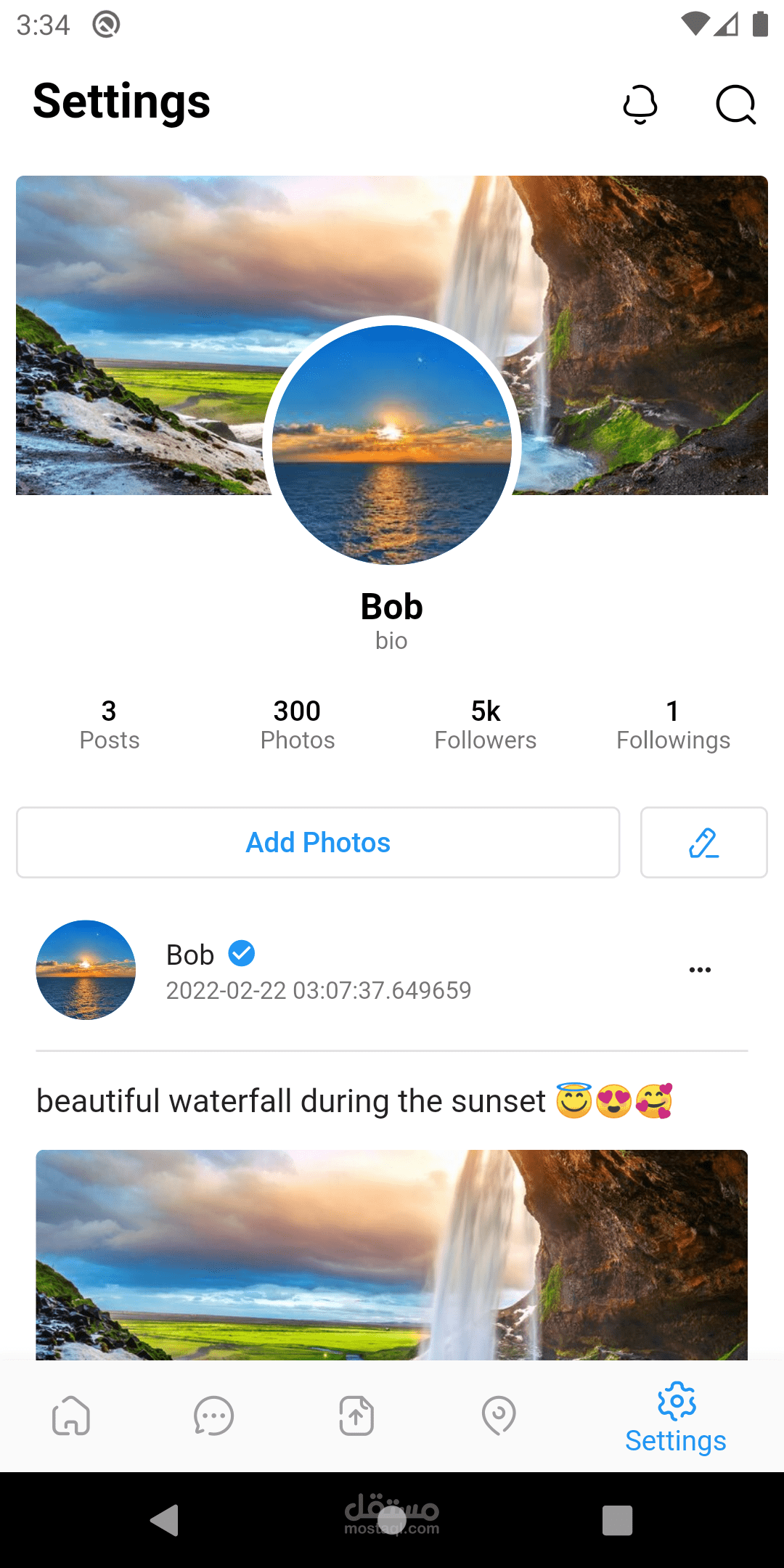Open the location pin tab
This screenshot has width=784, height=1568.
[499, 1416]
